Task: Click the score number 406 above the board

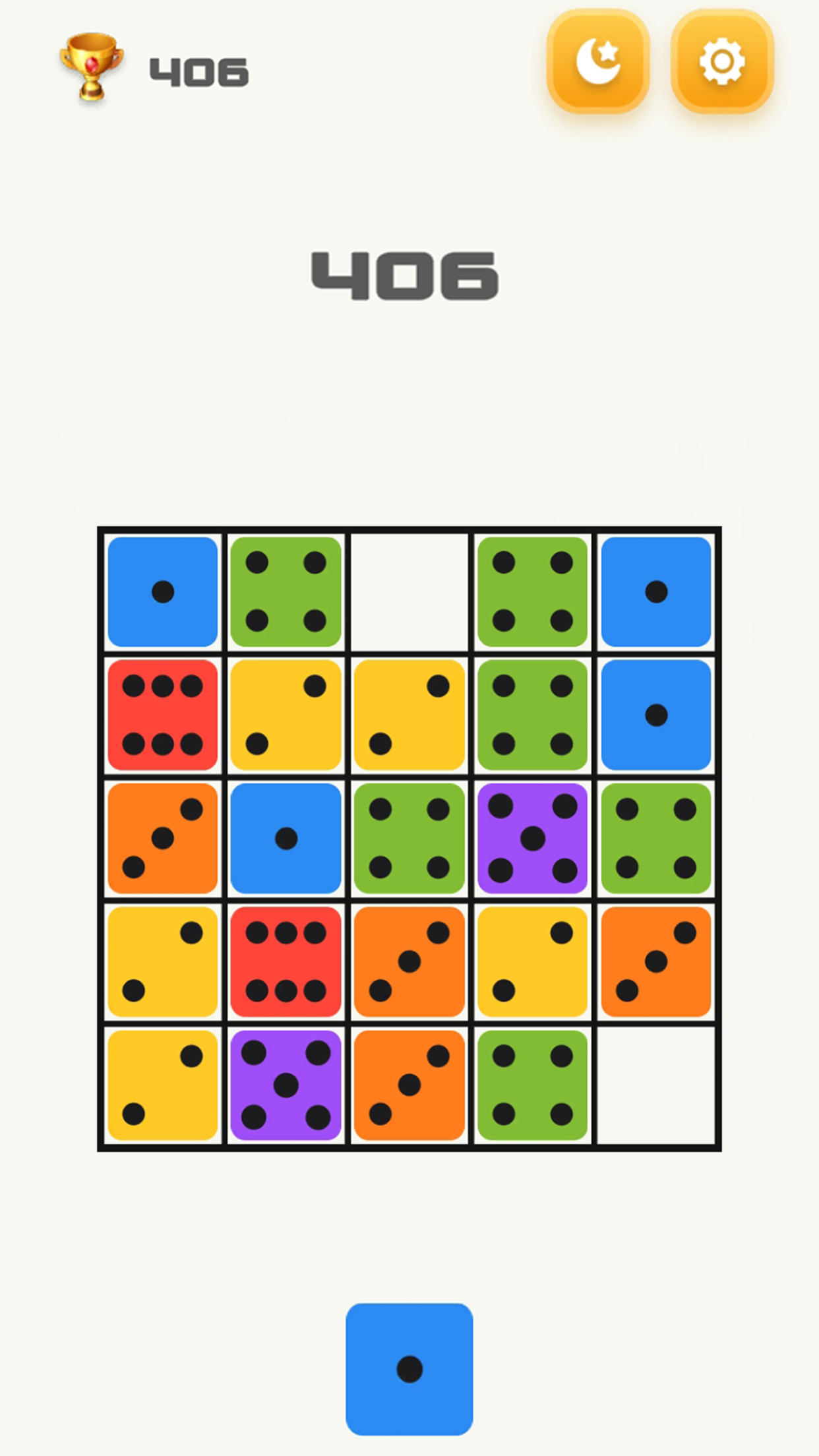Action: point(409,277)
